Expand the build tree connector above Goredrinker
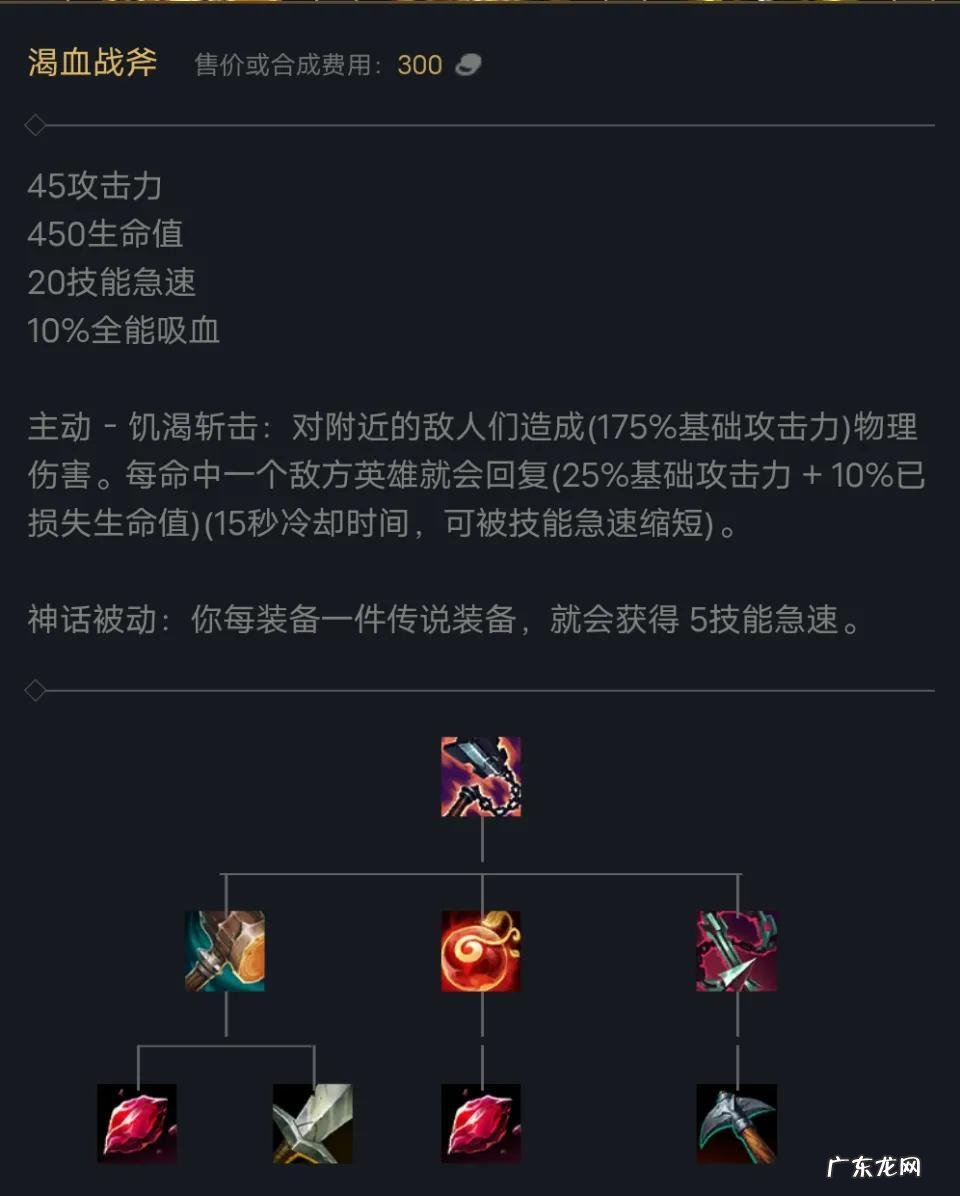Screen dimensions: 960x1196 click(480, 845)
